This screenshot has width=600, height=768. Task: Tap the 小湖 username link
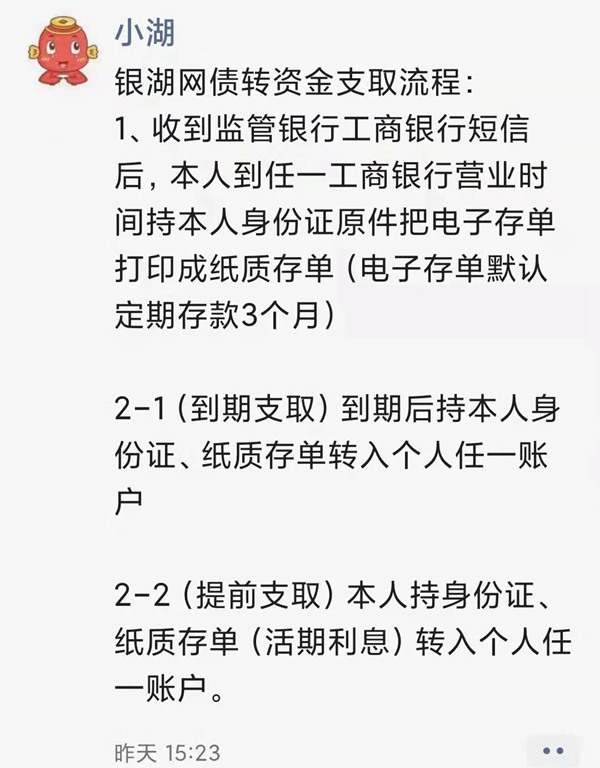[x=146, y=32]
